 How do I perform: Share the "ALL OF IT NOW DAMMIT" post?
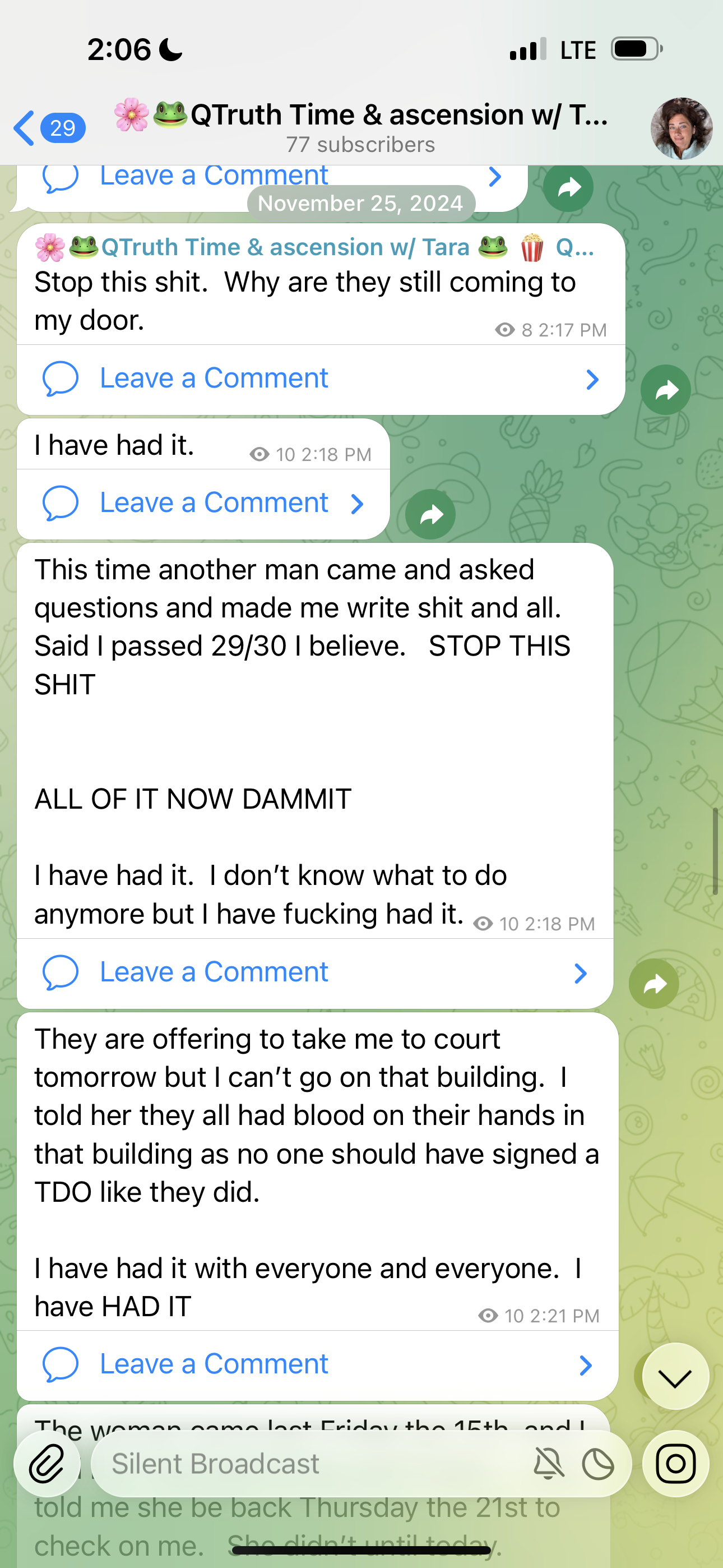[654, 984]
